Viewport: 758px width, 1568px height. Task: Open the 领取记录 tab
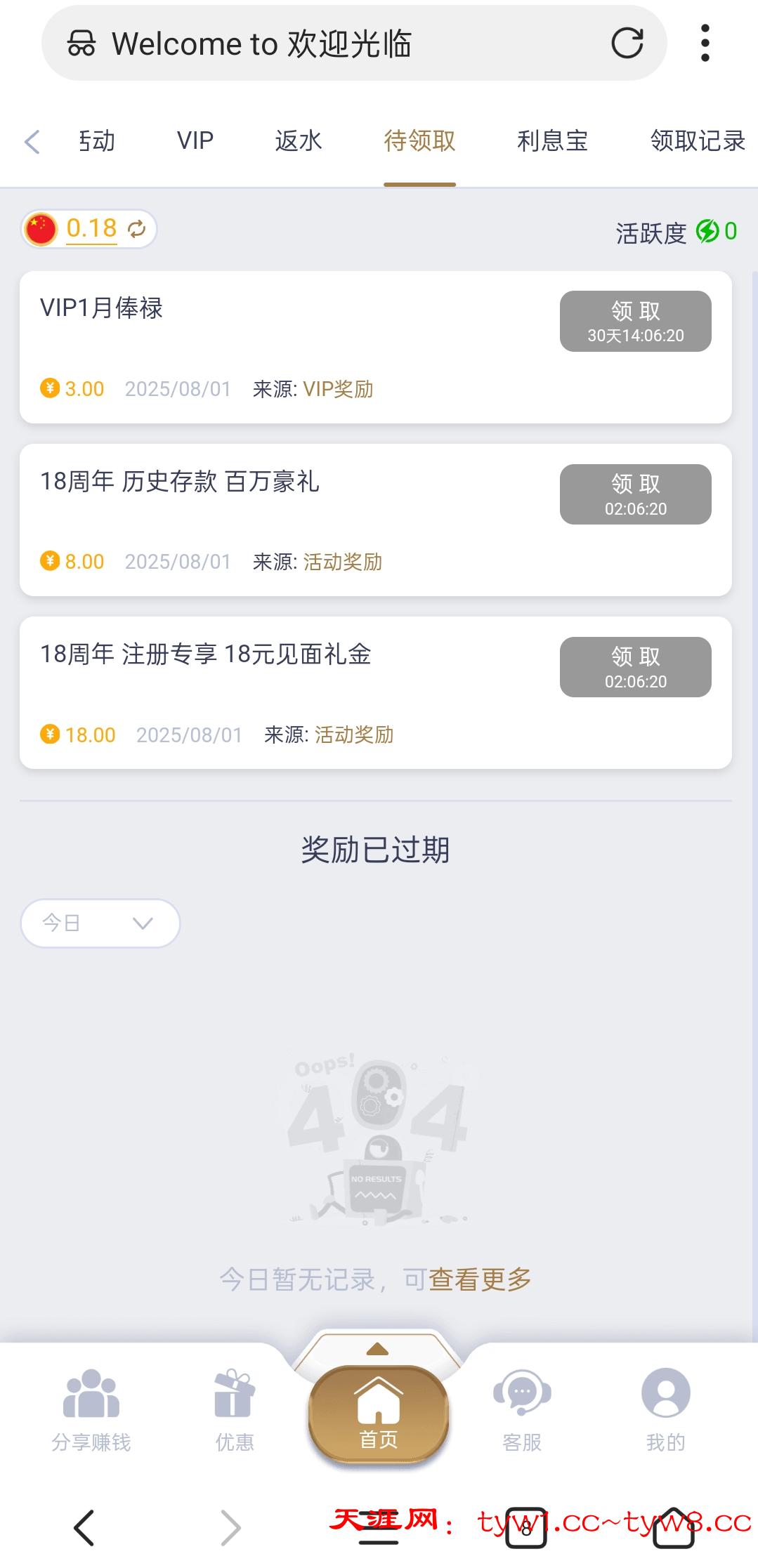[697, 141]
